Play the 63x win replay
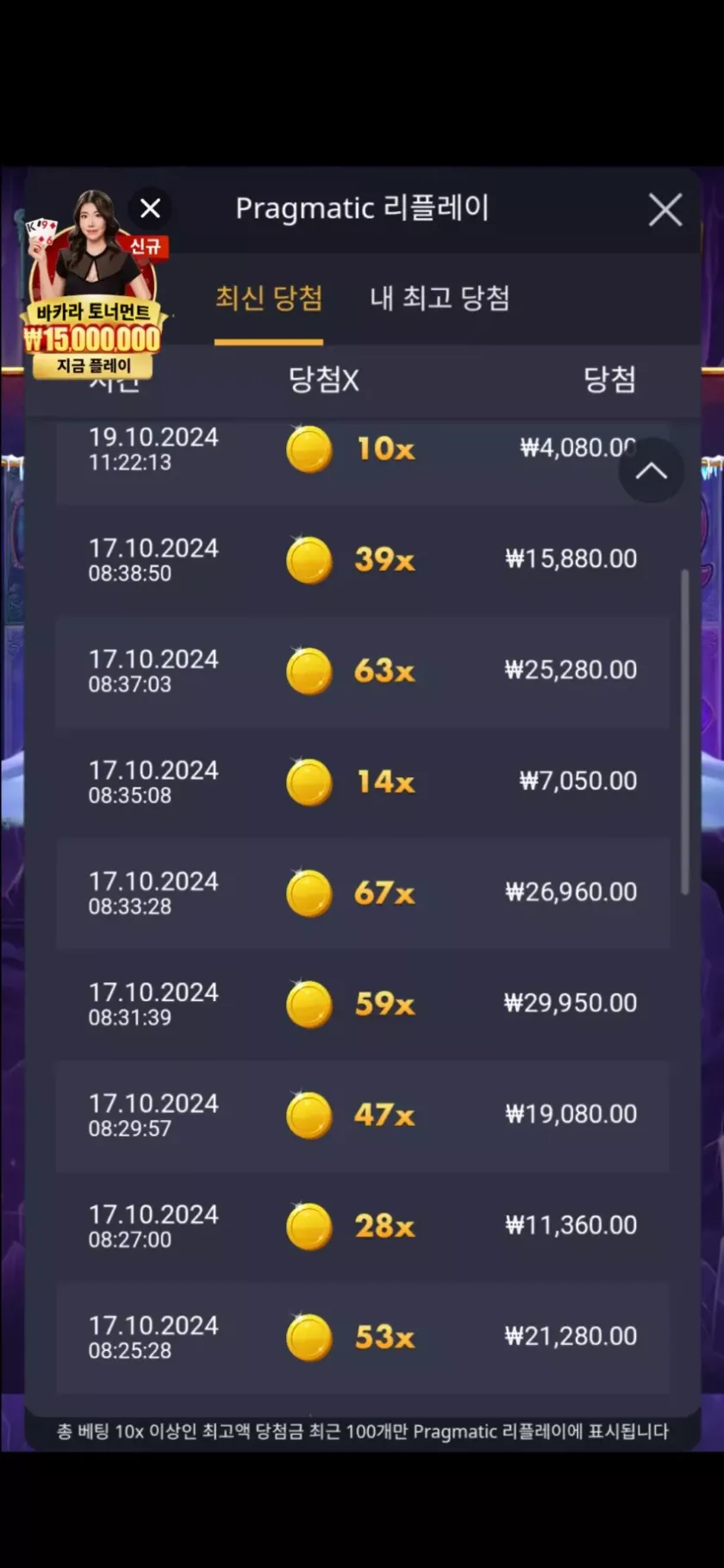The image size is (724, 1568). (362, 671)
